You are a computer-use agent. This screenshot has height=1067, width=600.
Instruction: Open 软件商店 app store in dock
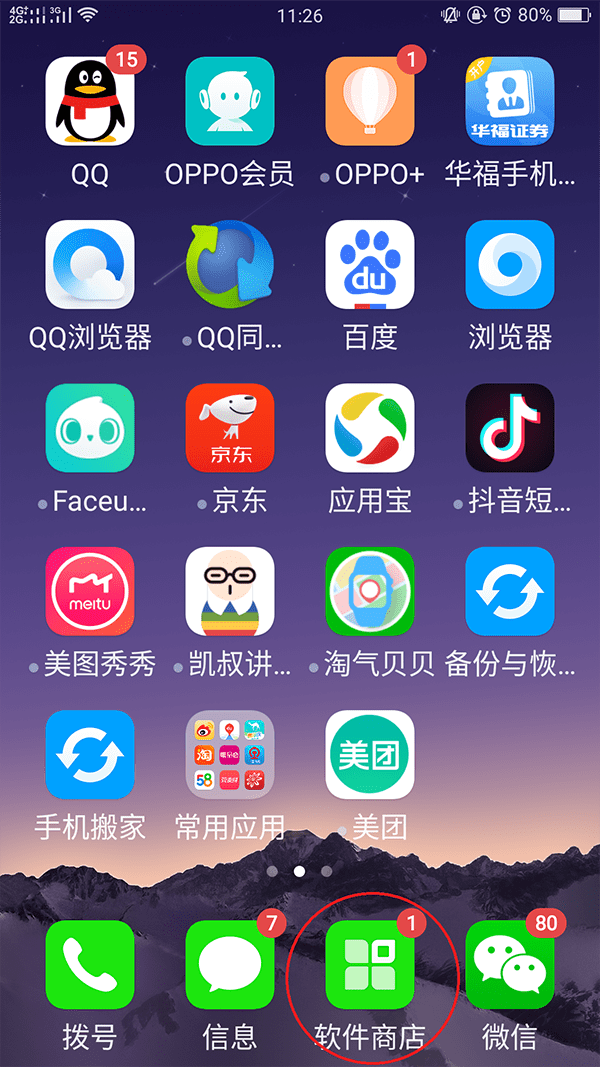click(370, 965)
